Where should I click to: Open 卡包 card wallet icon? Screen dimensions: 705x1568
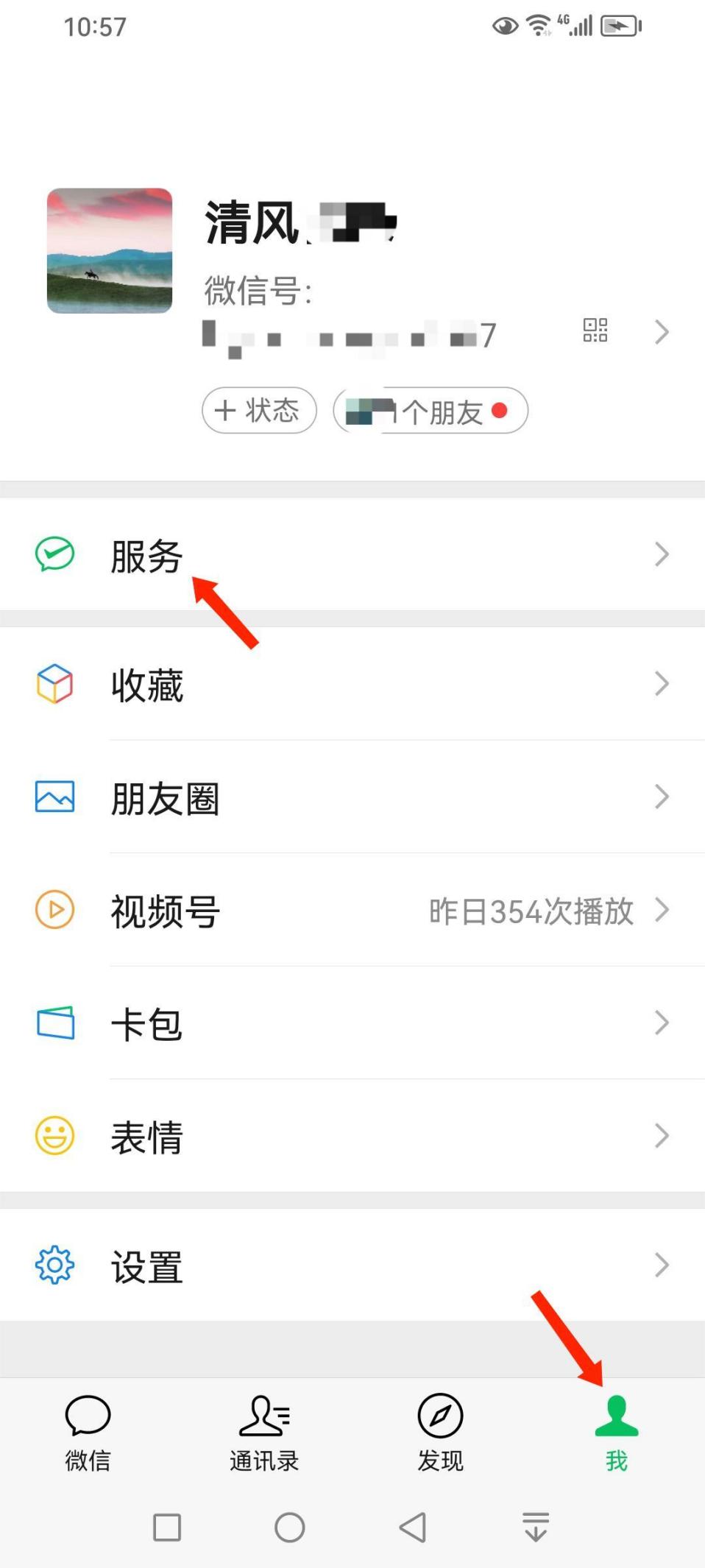[54, 1023]
